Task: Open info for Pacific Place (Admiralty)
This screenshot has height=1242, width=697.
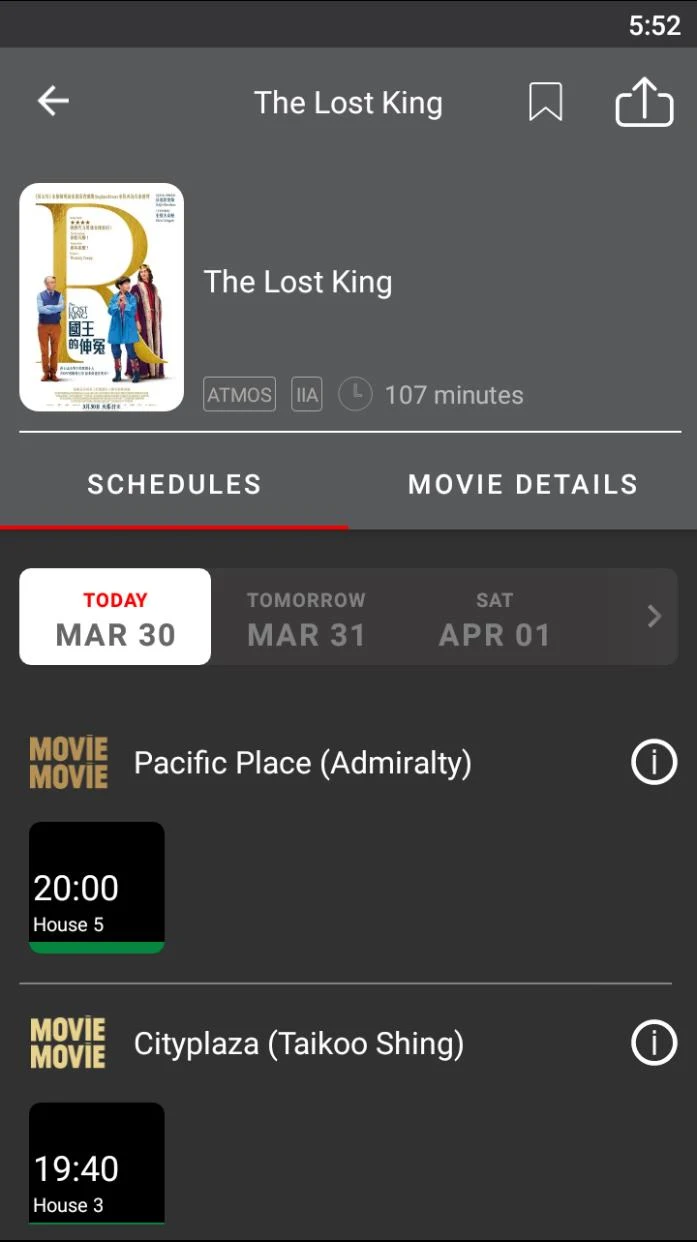Action: (654, 763)
